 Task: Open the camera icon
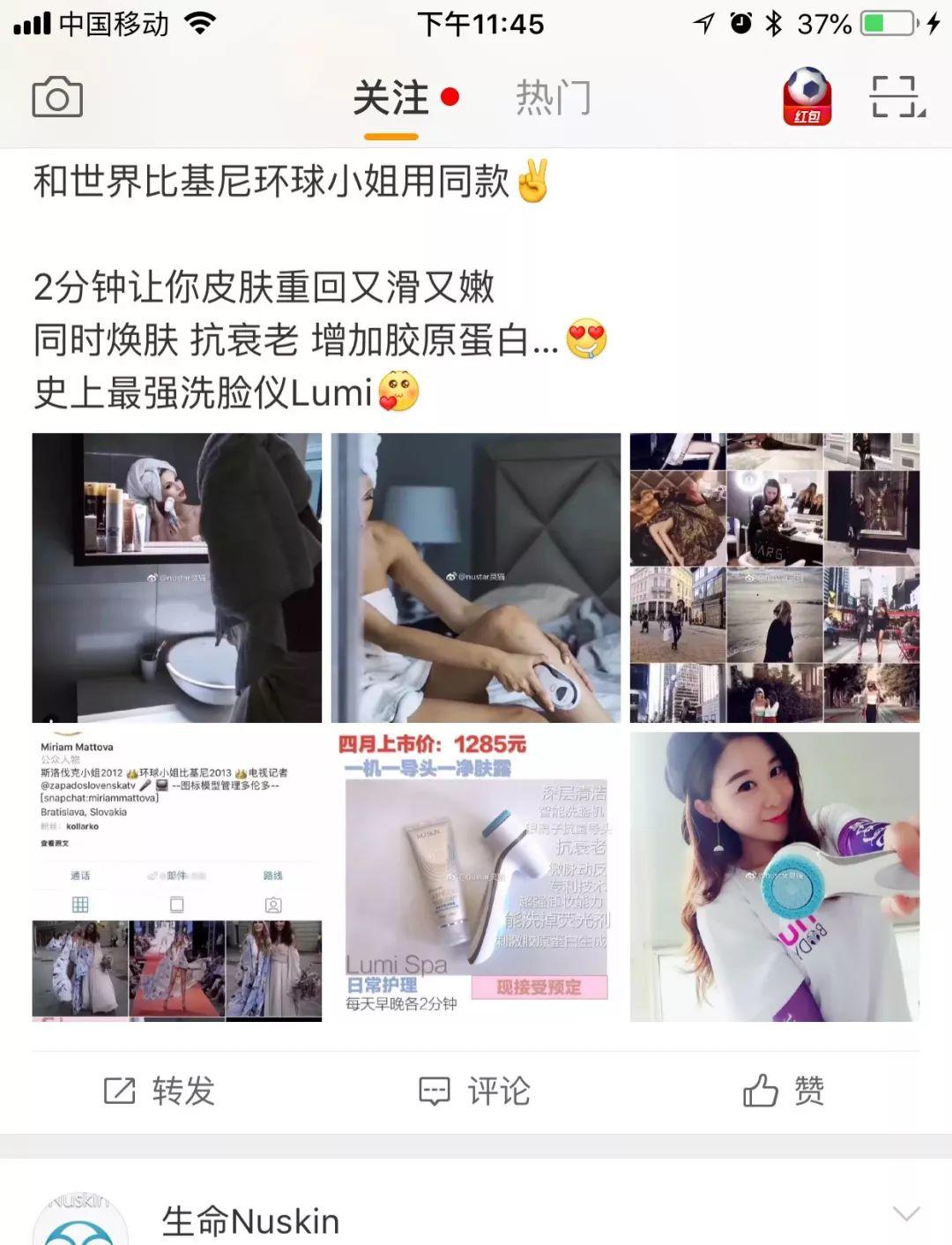pos(57,97)
